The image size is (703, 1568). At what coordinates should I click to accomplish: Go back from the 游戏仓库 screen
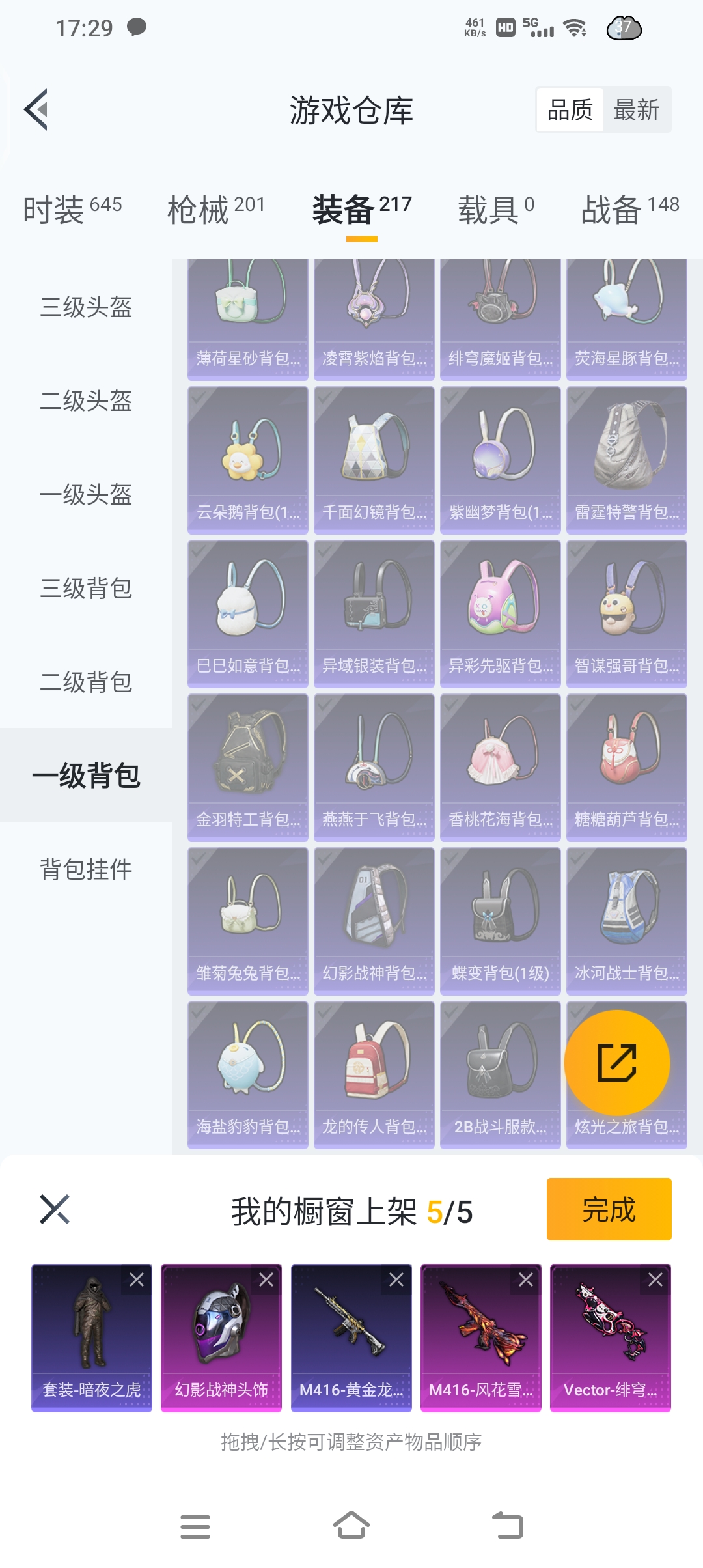36,109
